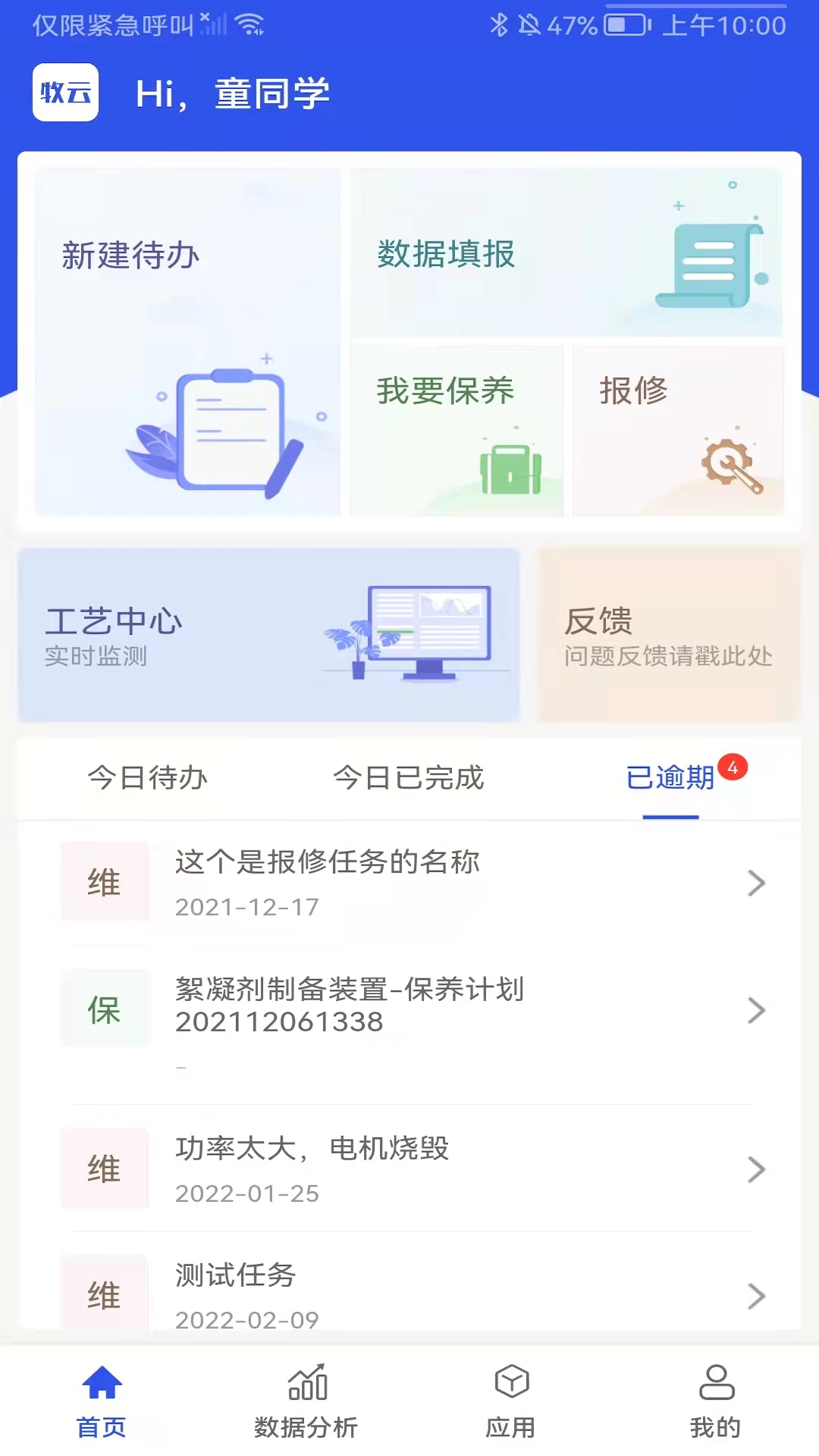Tap the 我要保养 tile

click(456, 431)
